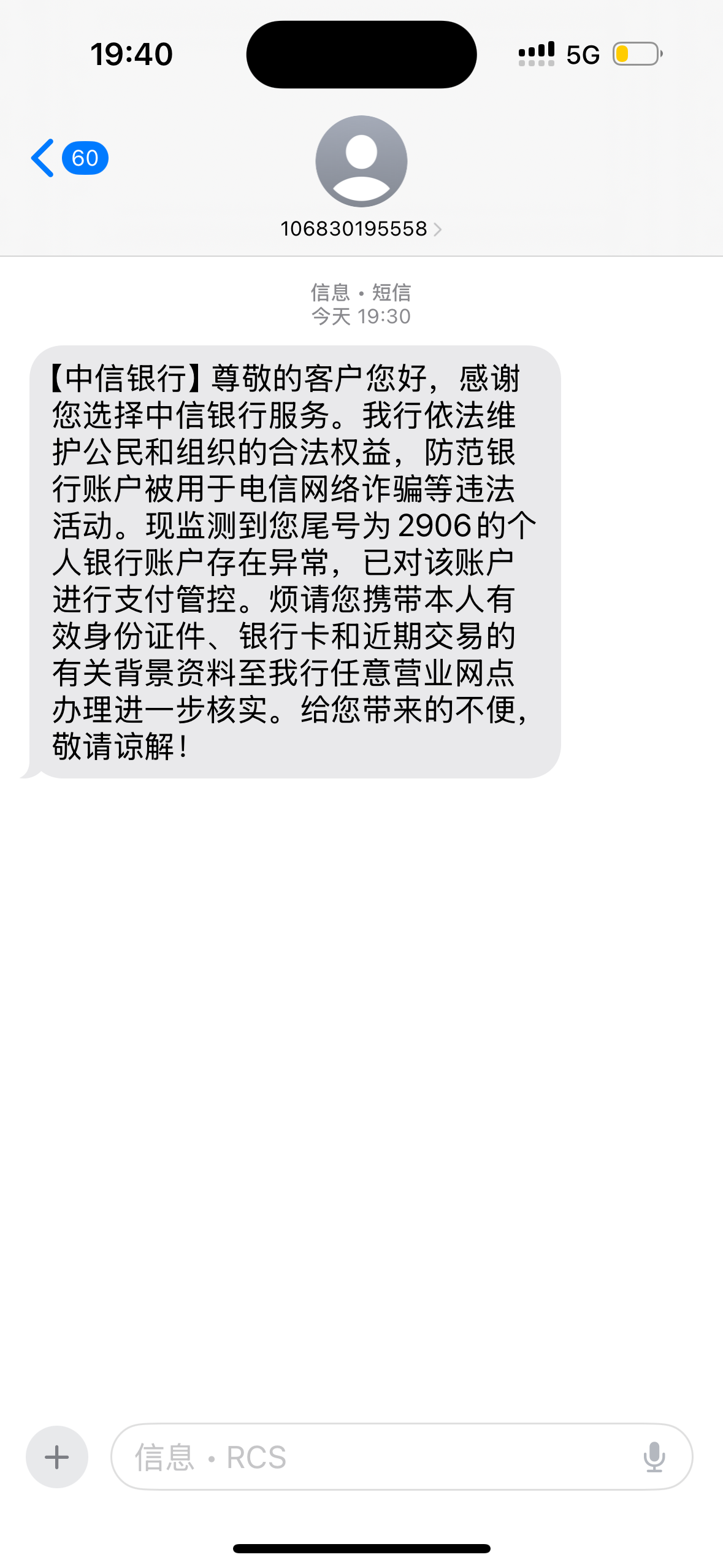The height and width of the screenshot is (1568, 723).
Task: Open contact details for 106830195558
Action: [x=361, y=228]
